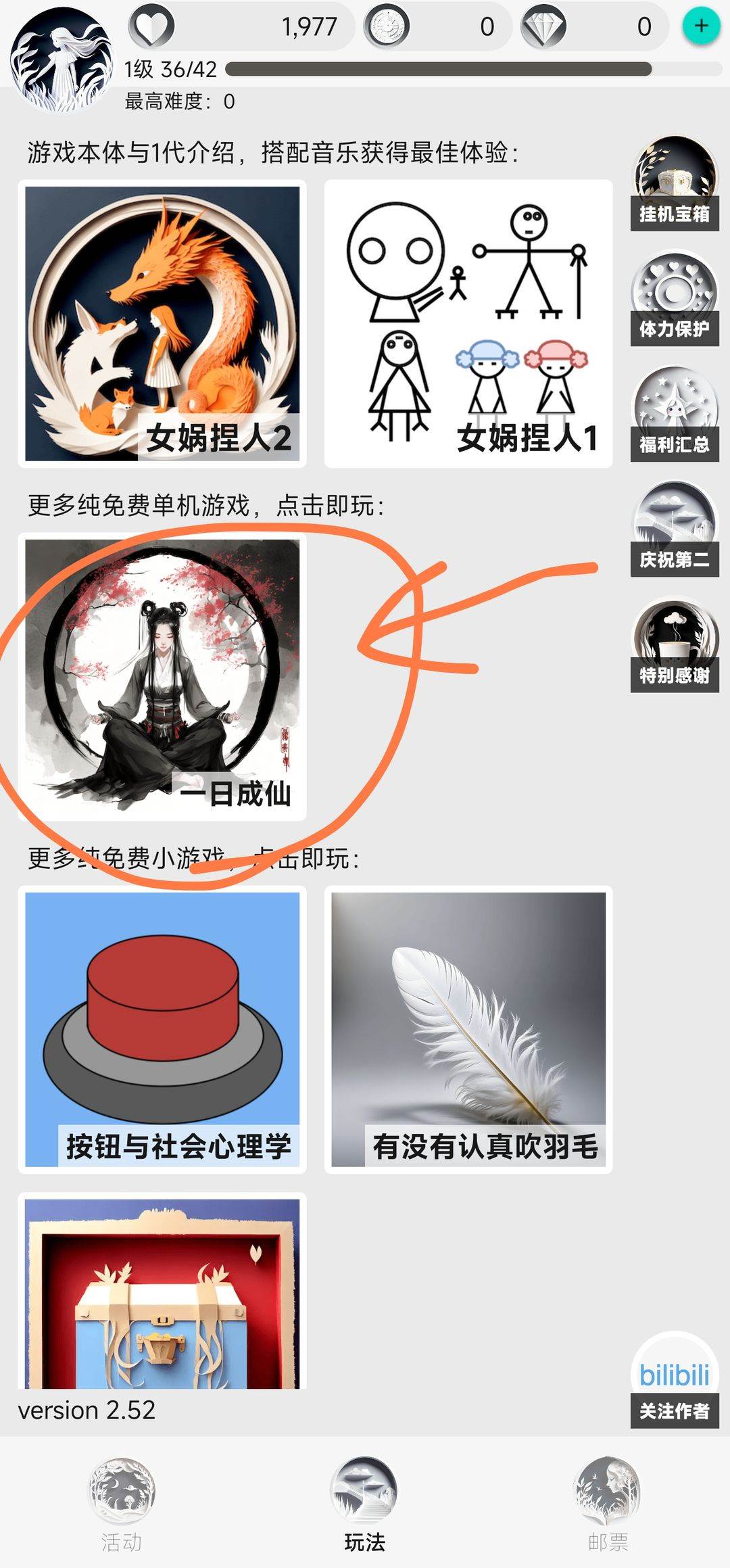
Task: View 福利汇总 benefits summary
Action: point(674,414)
